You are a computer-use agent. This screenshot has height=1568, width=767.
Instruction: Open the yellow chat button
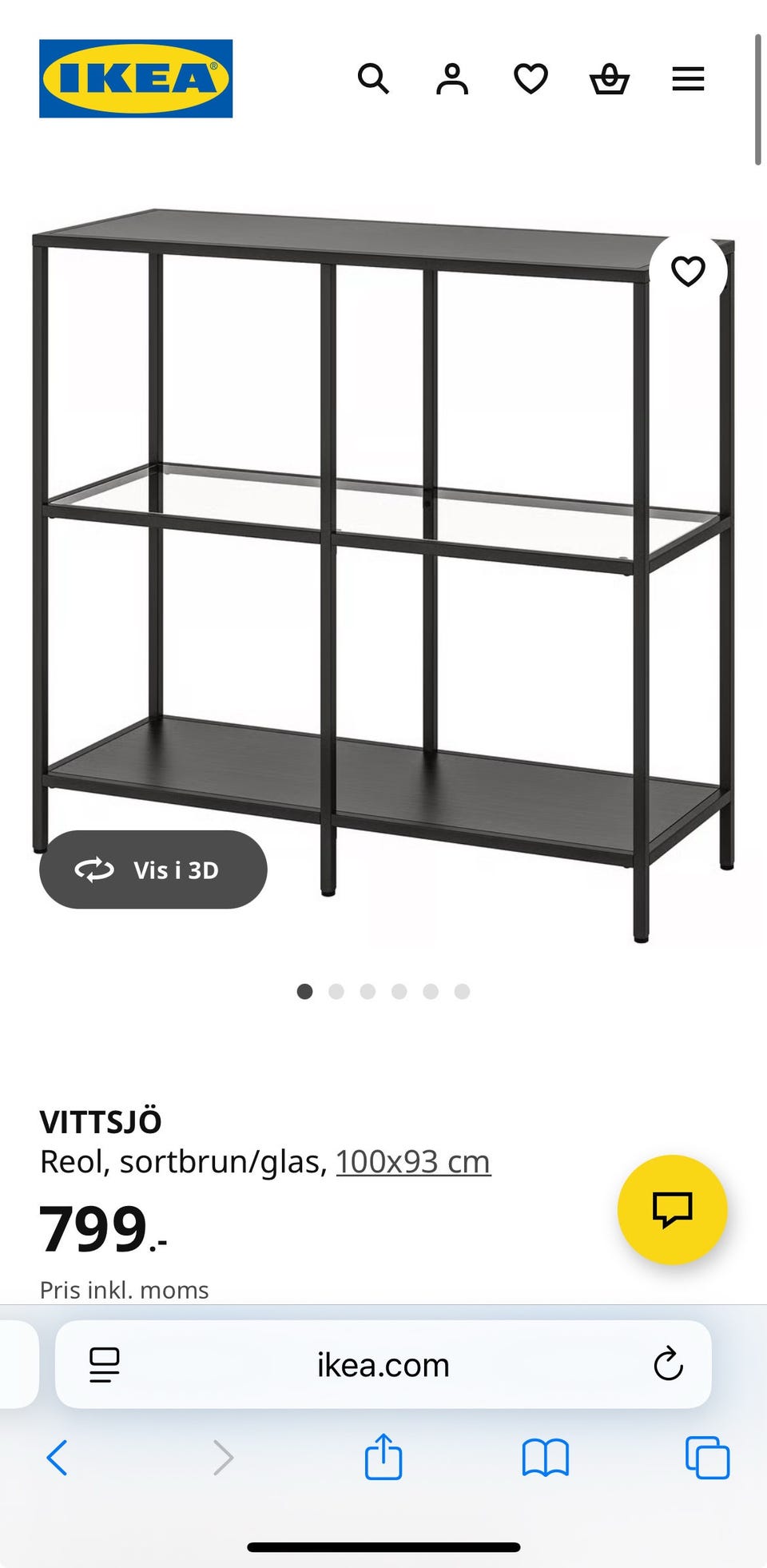672,1209
